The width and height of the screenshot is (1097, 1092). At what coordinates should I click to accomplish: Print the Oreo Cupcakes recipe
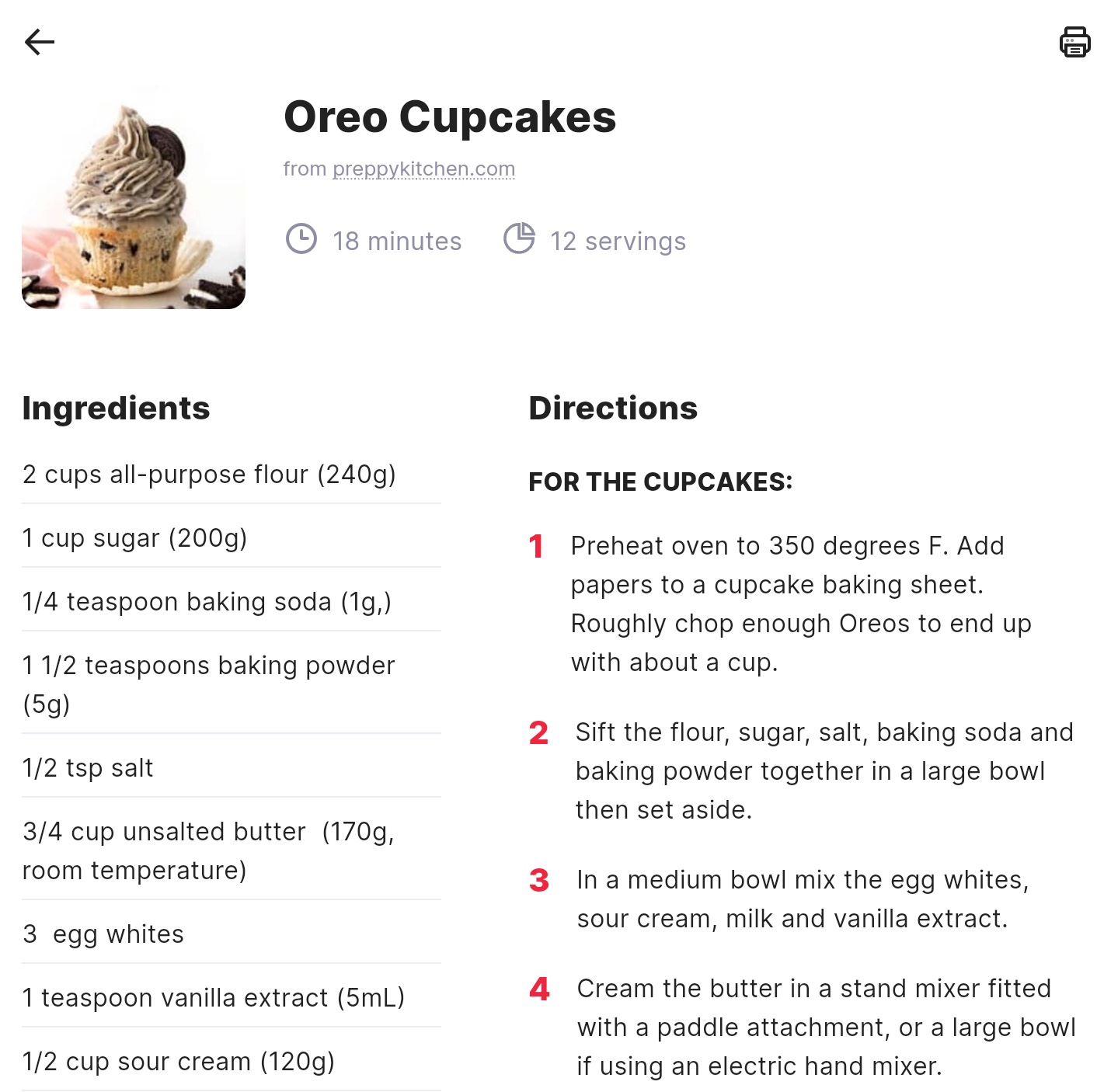[x=1074, y=42]
